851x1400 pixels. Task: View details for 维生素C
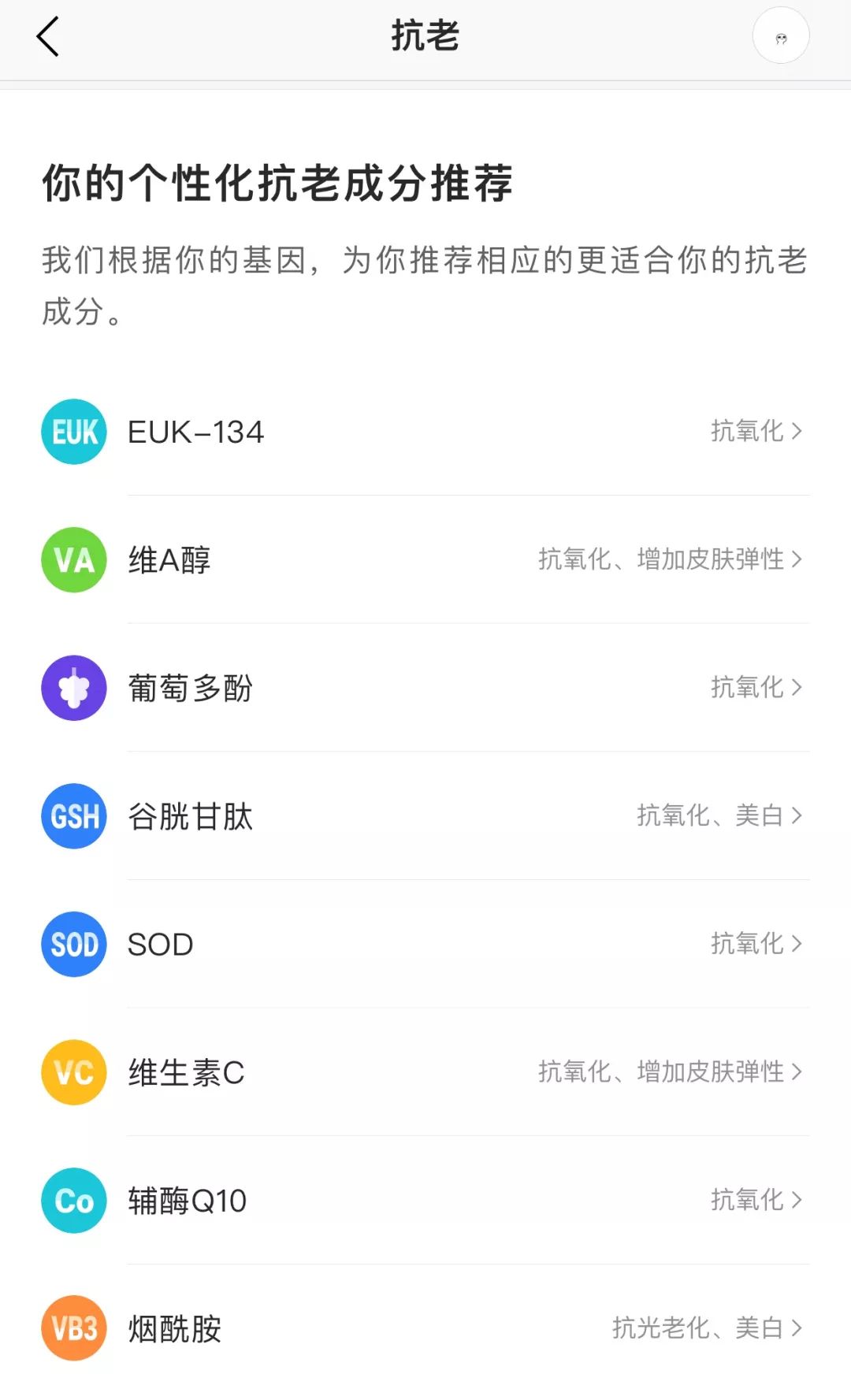[x=425, y=1072]
